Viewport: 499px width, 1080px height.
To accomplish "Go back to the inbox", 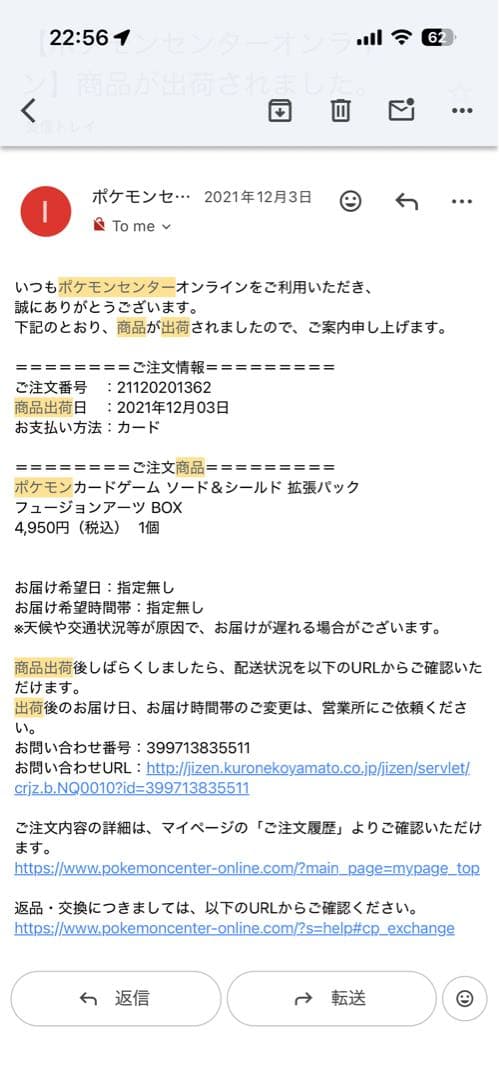I will (x=28, y=110).
